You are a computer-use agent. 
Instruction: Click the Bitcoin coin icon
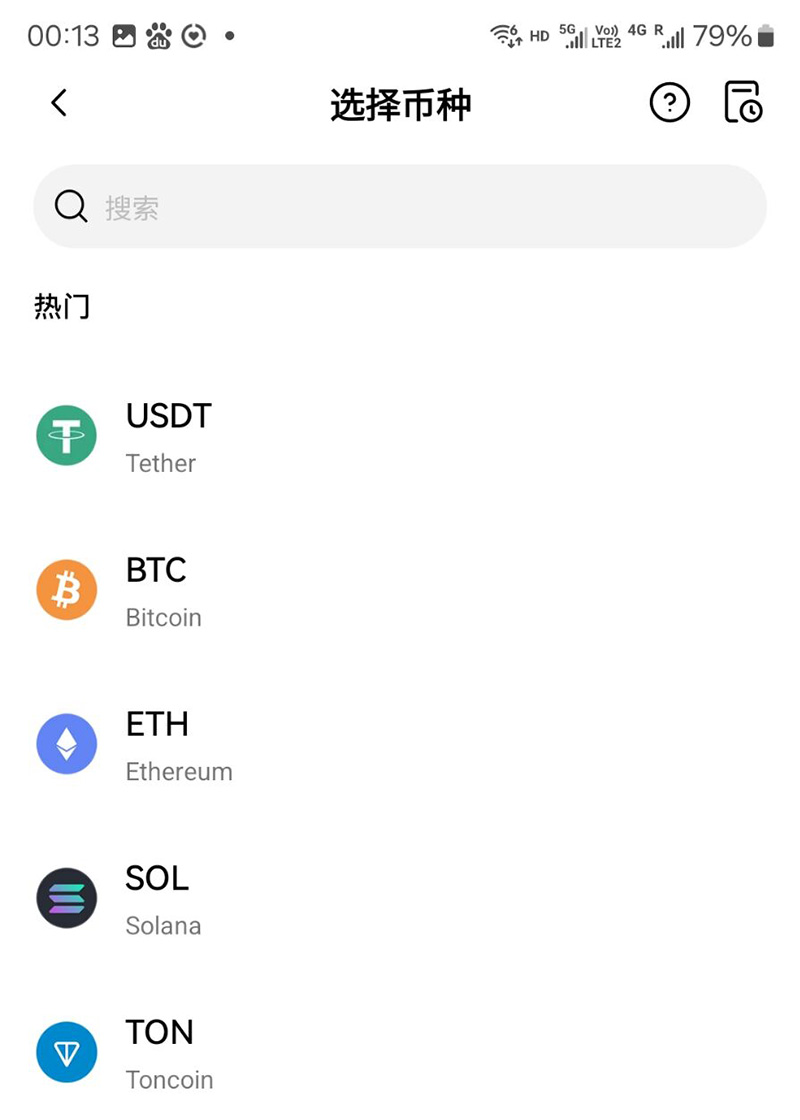(66, 589)
